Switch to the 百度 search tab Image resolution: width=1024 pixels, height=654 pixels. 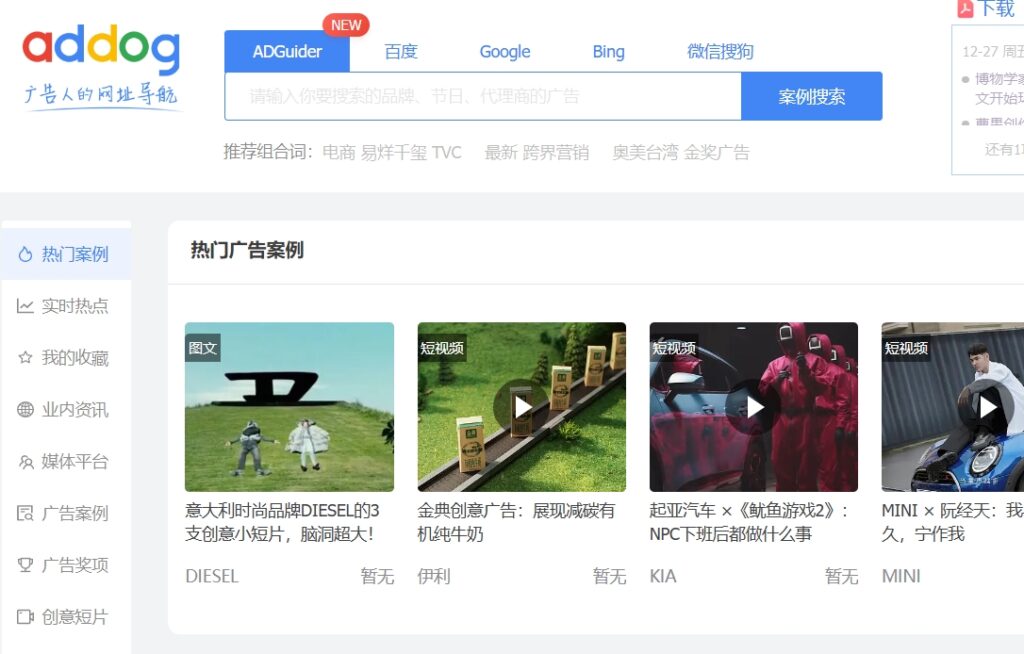pyautogui.click(x=401, y=52)
